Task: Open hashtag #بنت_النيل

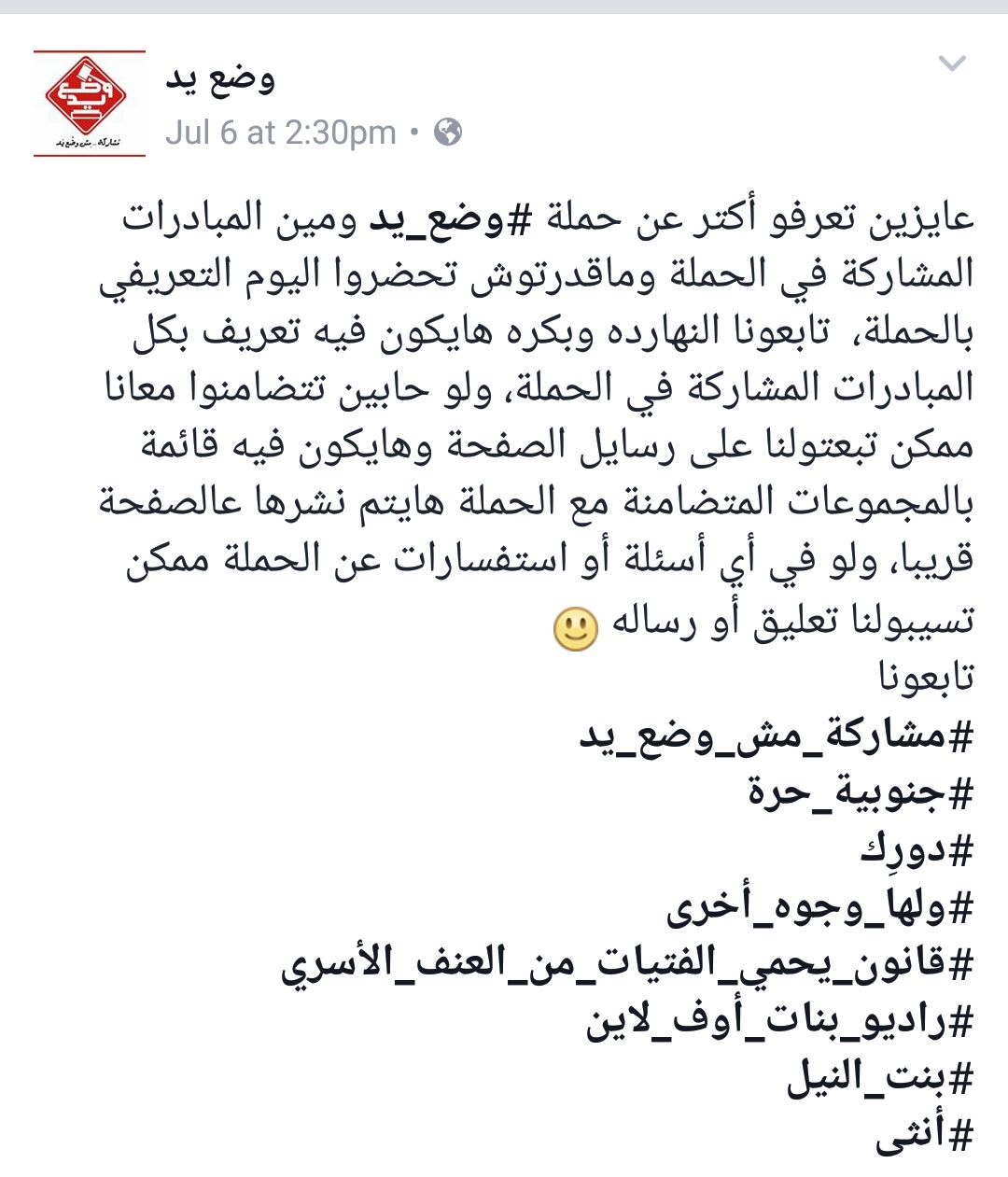Action: pyautogui.click(x=879, y=1078)
